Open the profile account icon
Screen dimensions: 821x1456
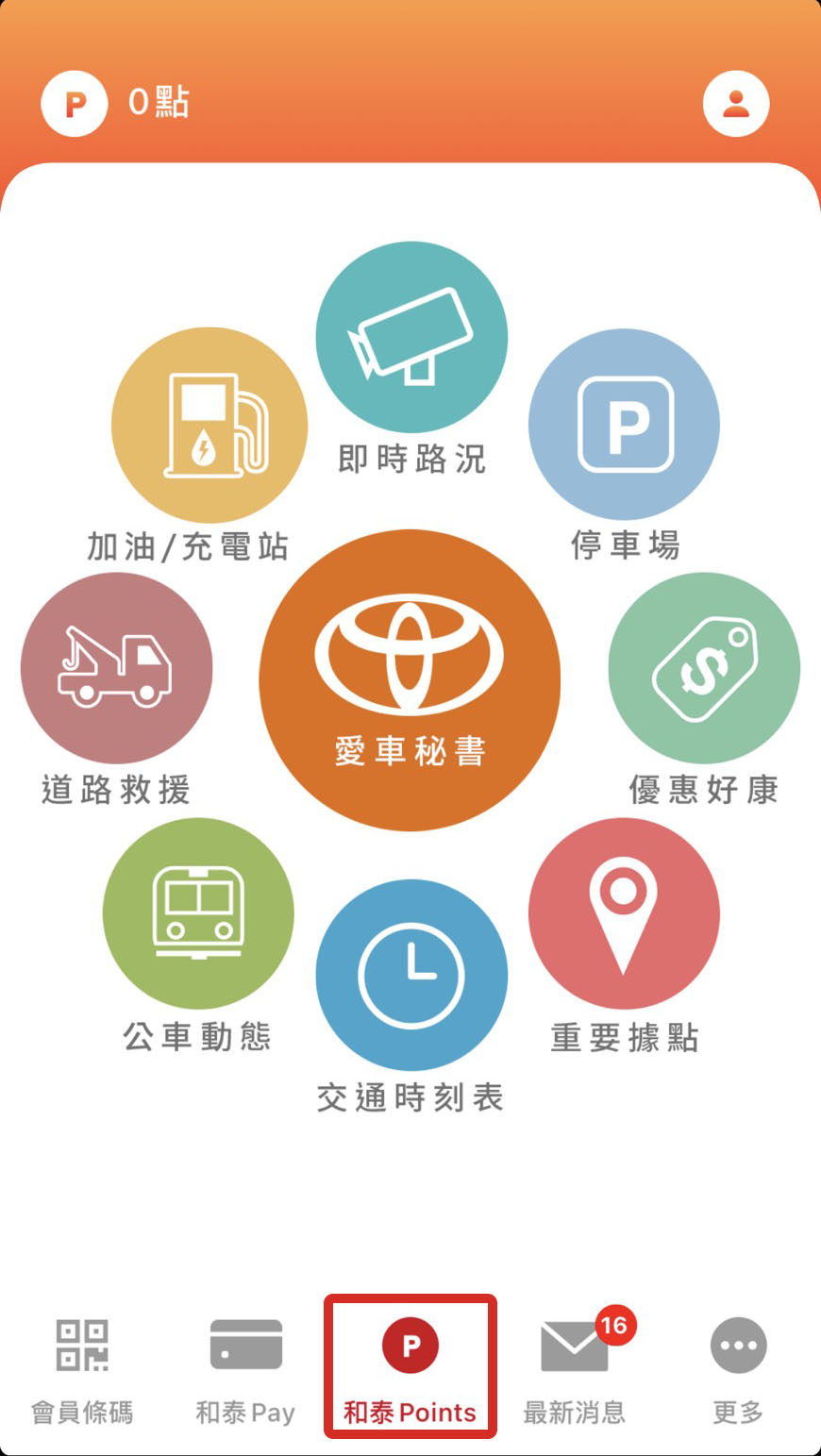(x=736, y=103)
